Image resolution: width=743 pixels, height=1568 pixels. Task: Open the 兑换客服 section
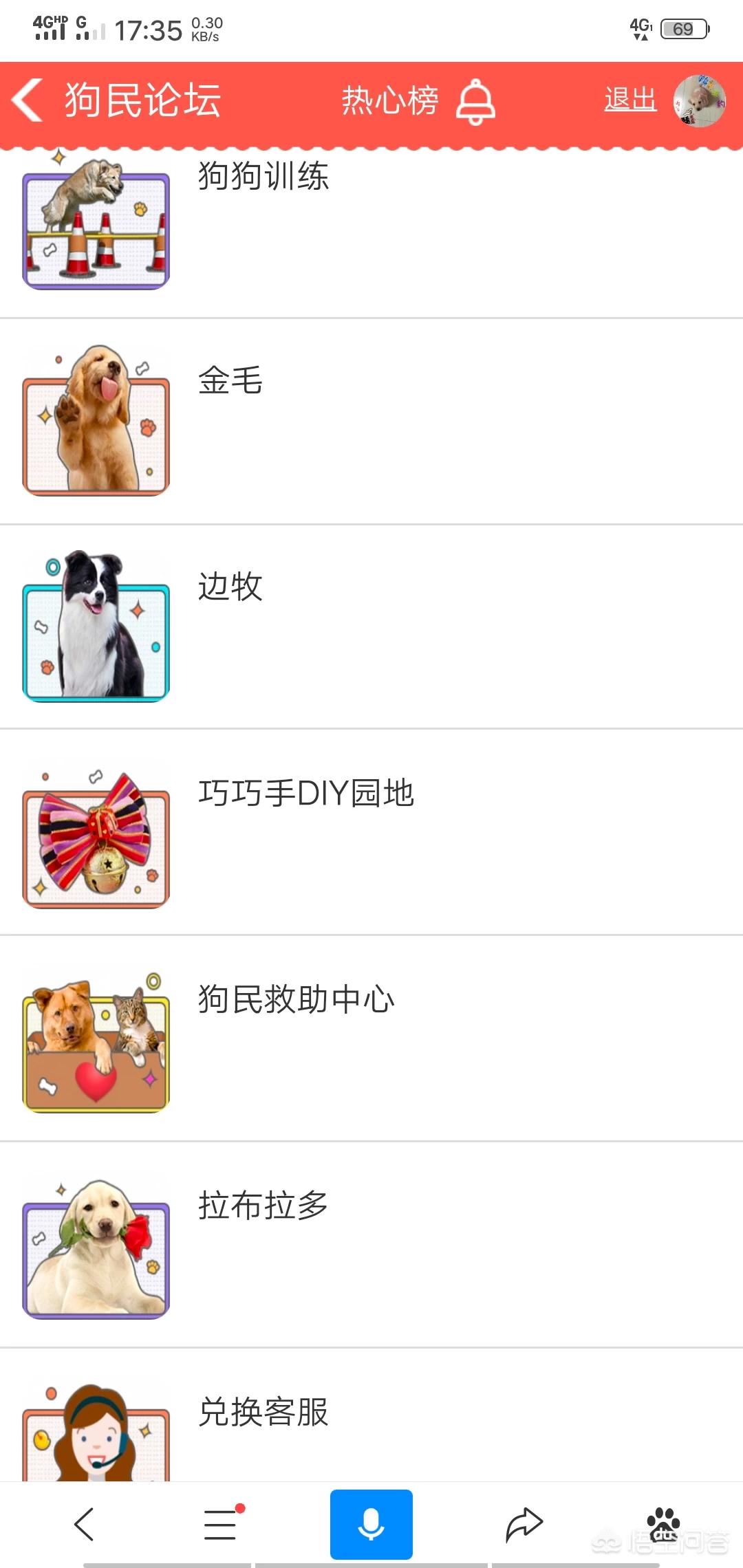tap(263, 1412)
